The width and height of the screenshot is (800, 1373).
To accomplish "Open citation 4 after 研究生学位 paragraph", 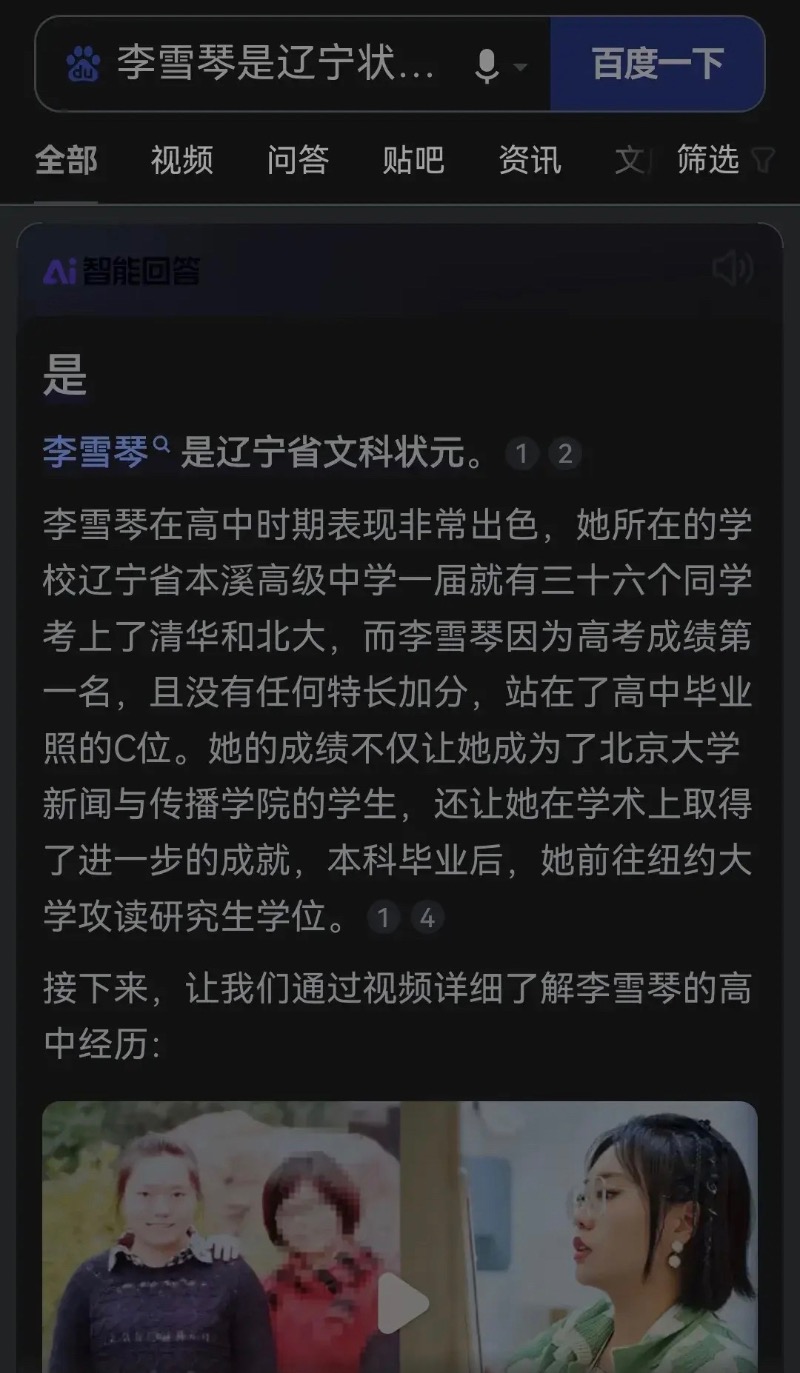I will click(x=427, y=916).
